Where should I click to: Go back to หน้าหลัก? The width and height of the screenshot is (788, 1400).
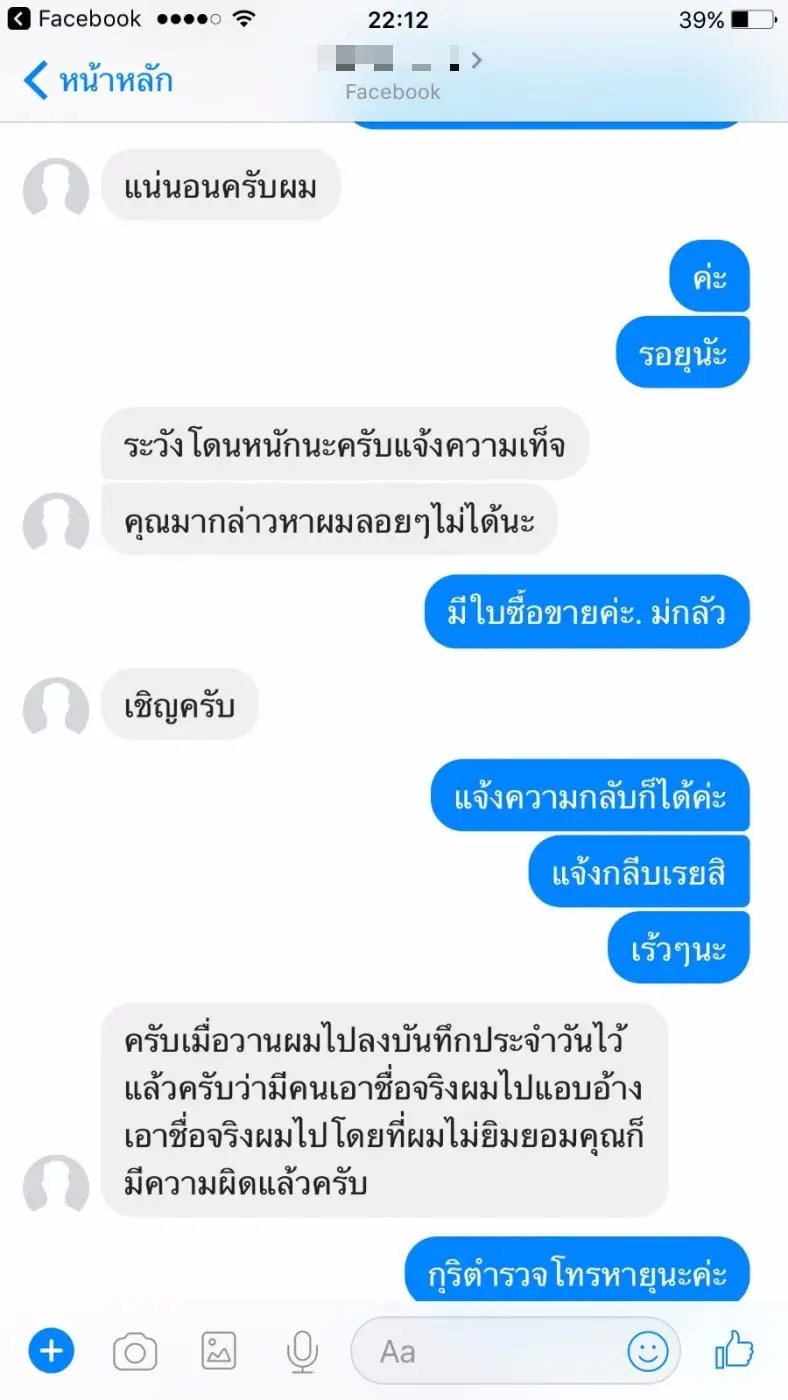(x=98, y=80)
